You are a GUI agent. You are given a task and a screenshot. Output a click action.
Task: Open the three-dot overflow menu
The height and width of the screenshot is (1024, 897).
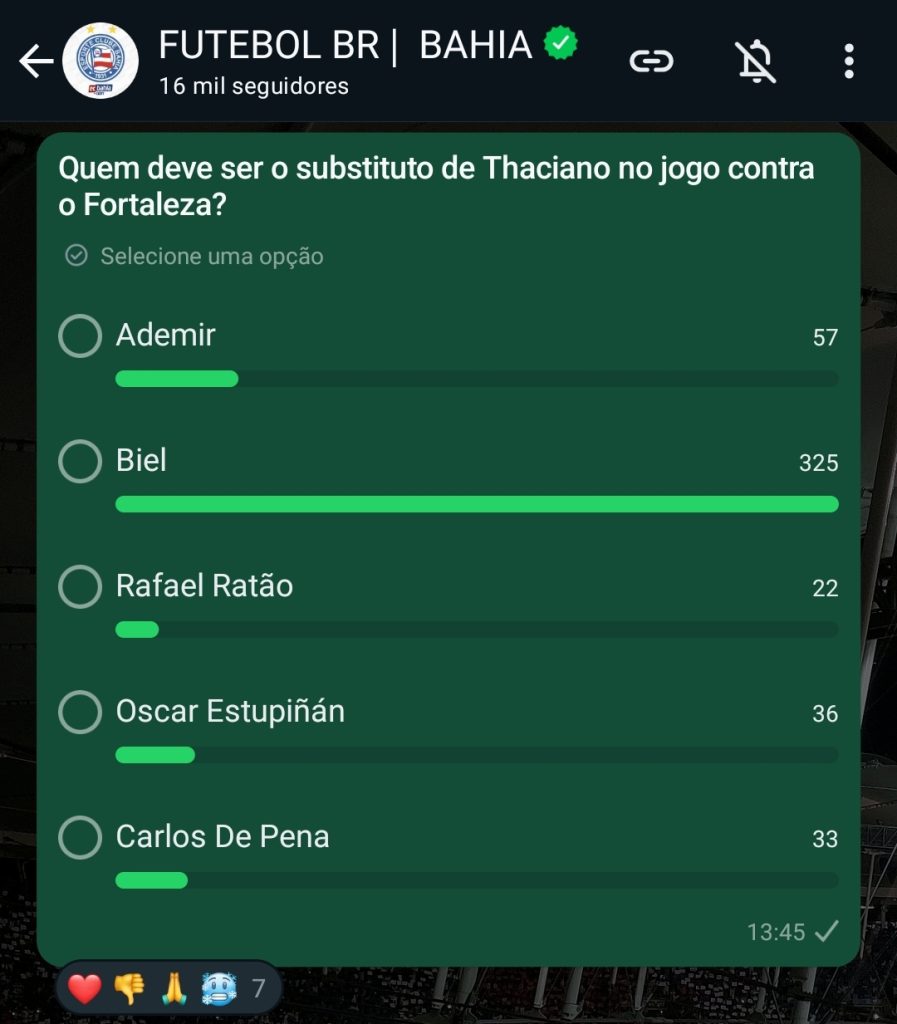(x=849, y=62)
